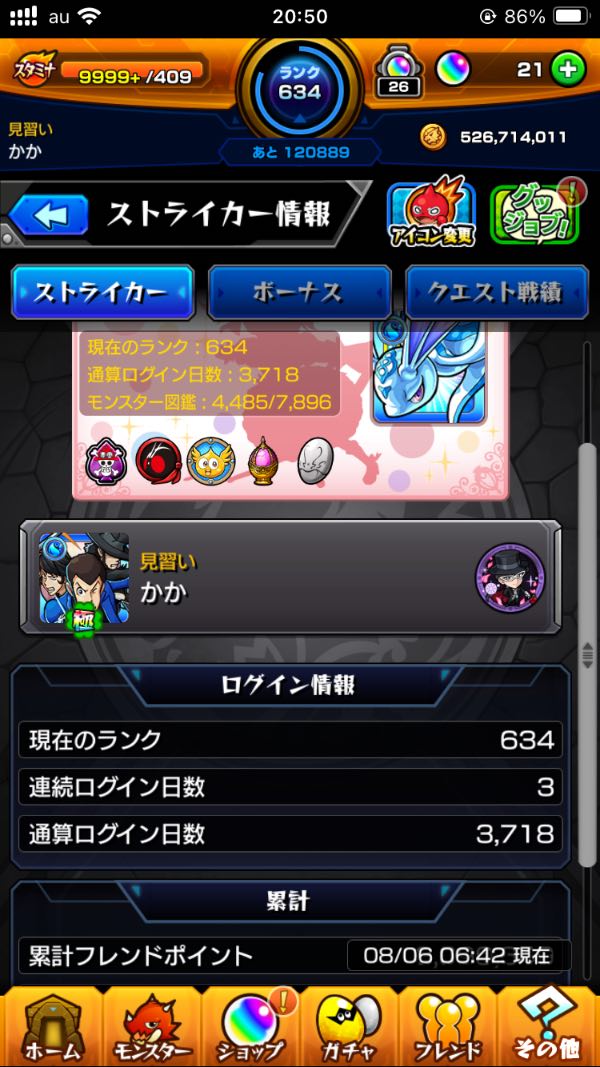Screen dimensions: 600x1067
Task: Tap the scrollbar handle at right
Action: [x=587, y=655]
